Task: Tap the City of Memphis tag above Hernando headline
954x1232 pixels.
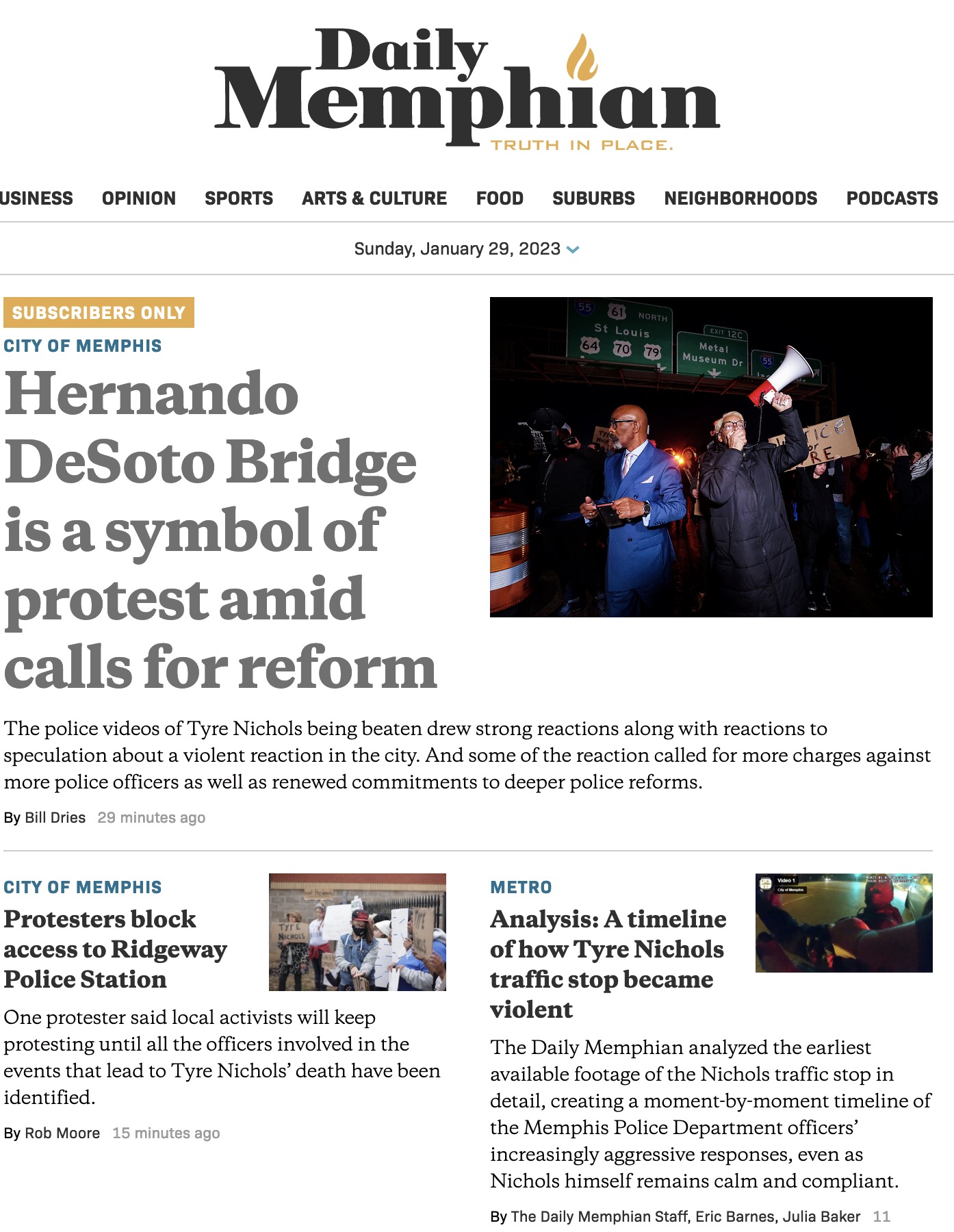Action: pyautogui.click(x=83, y=346)
